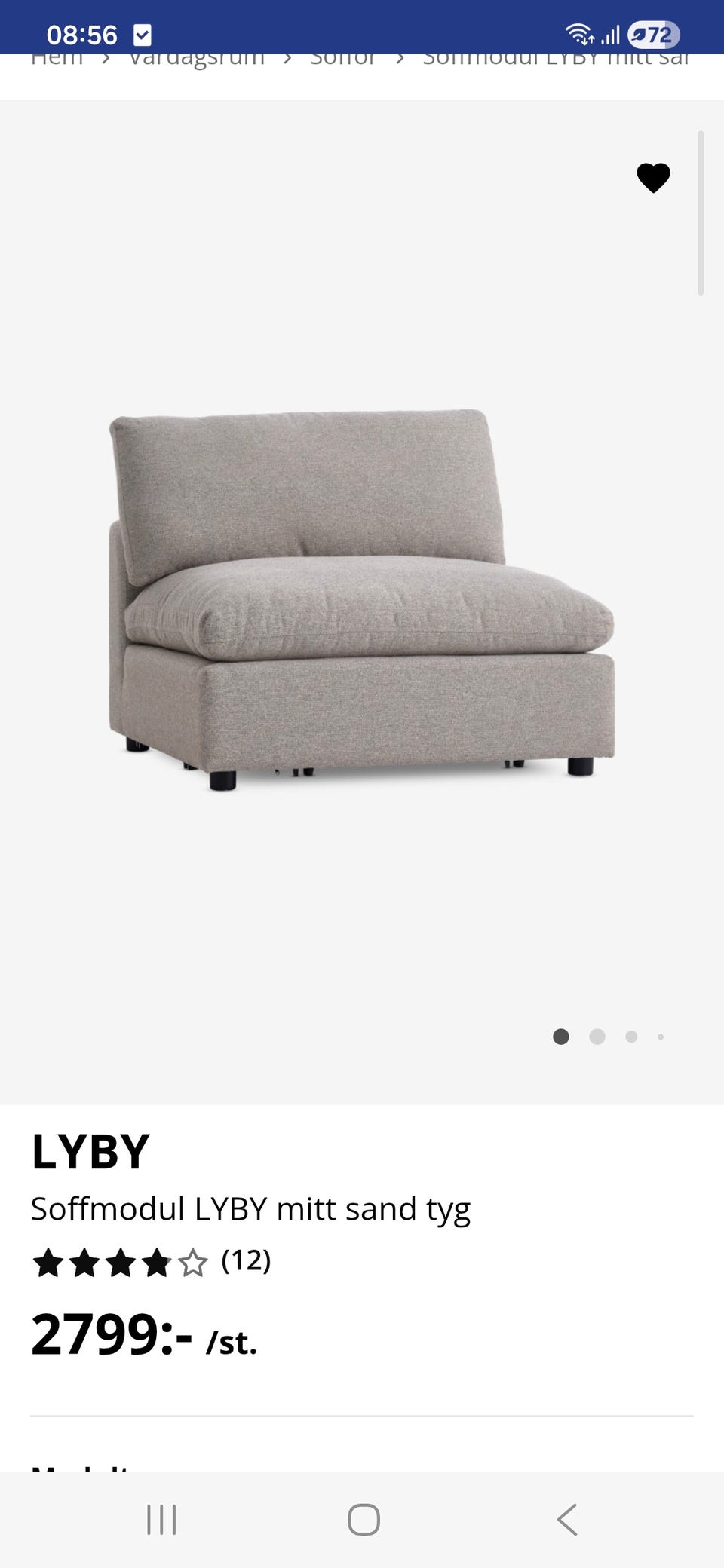Open the recent apps overview
This screenshot has width=724, height=1568.
point(161,1519)
